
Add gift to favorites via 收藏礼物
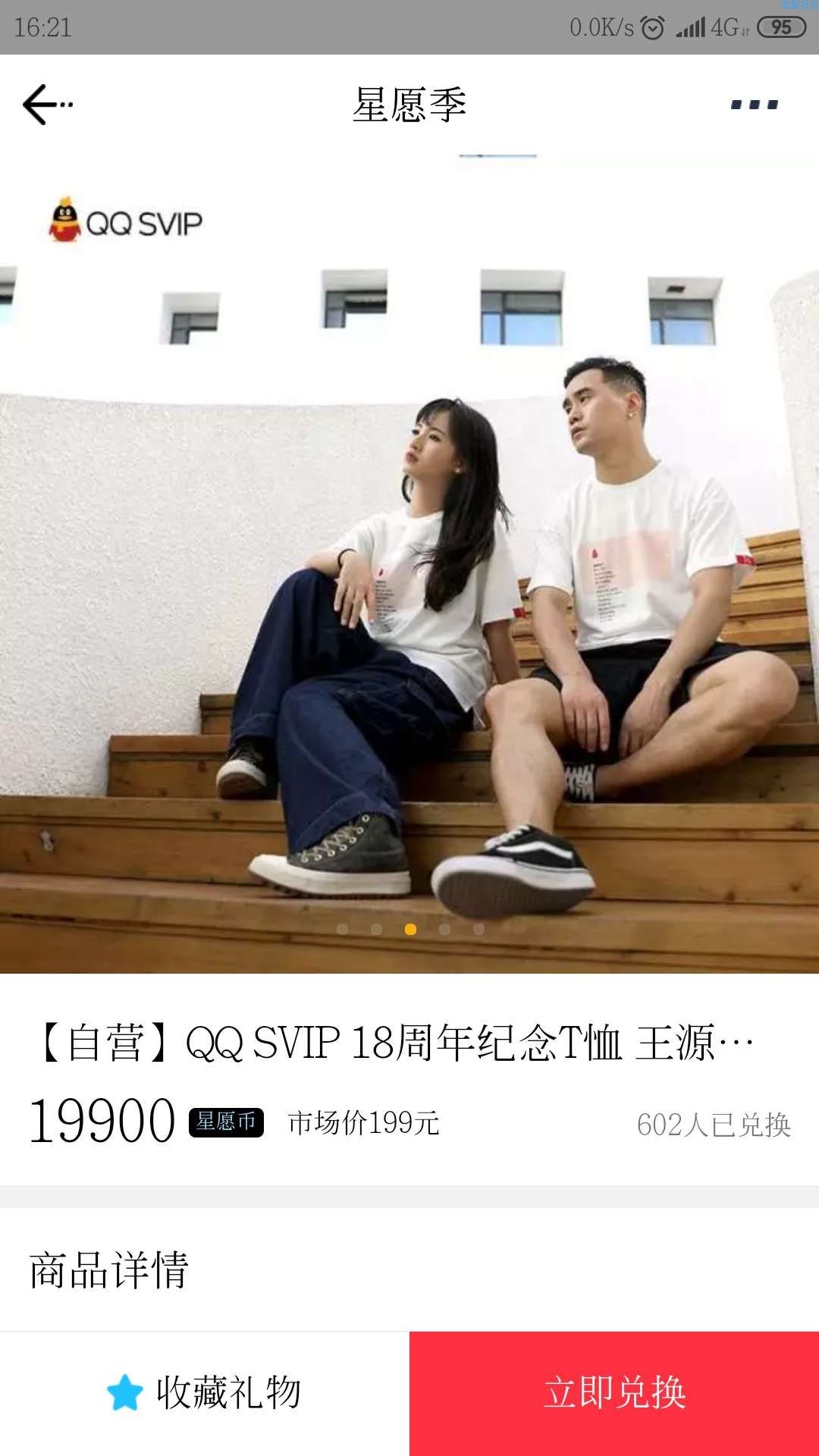pyautogui.click(x=205, y=1393)
